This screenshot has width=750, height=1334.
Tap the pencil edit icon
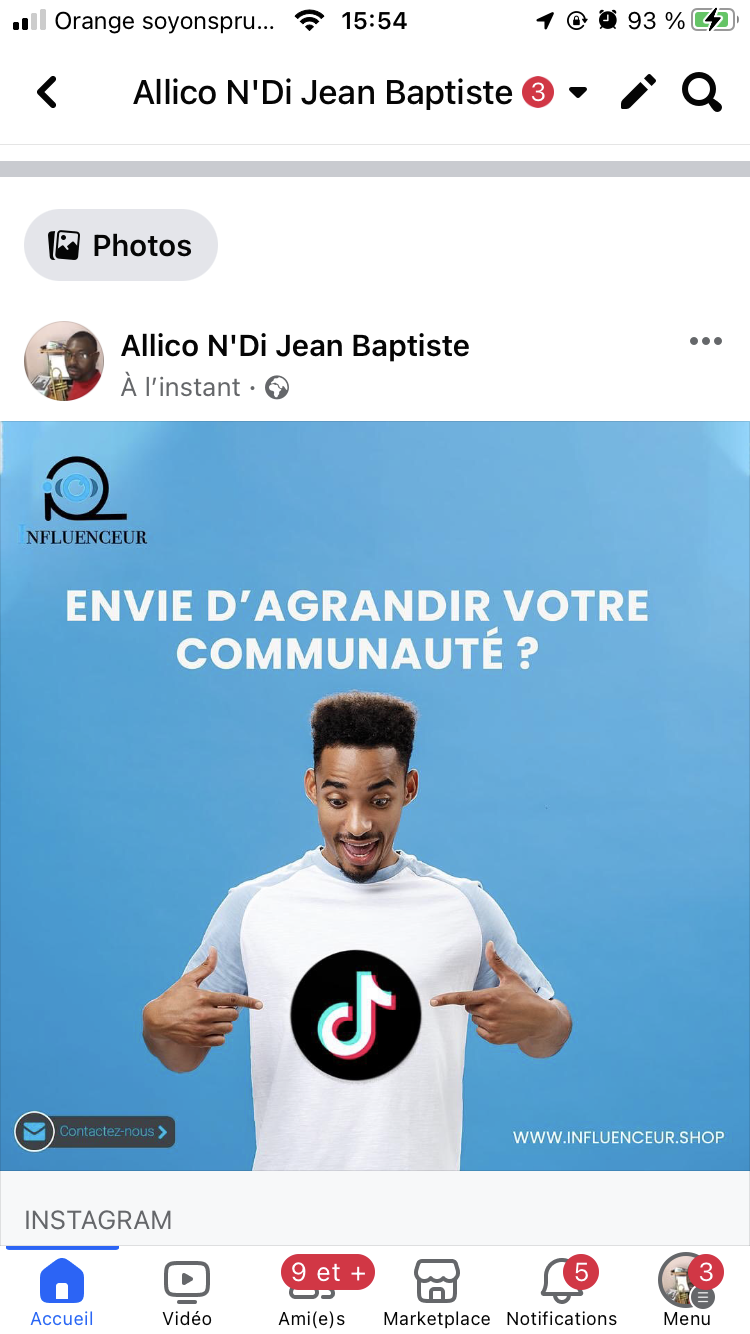click(x=638, y=93)
